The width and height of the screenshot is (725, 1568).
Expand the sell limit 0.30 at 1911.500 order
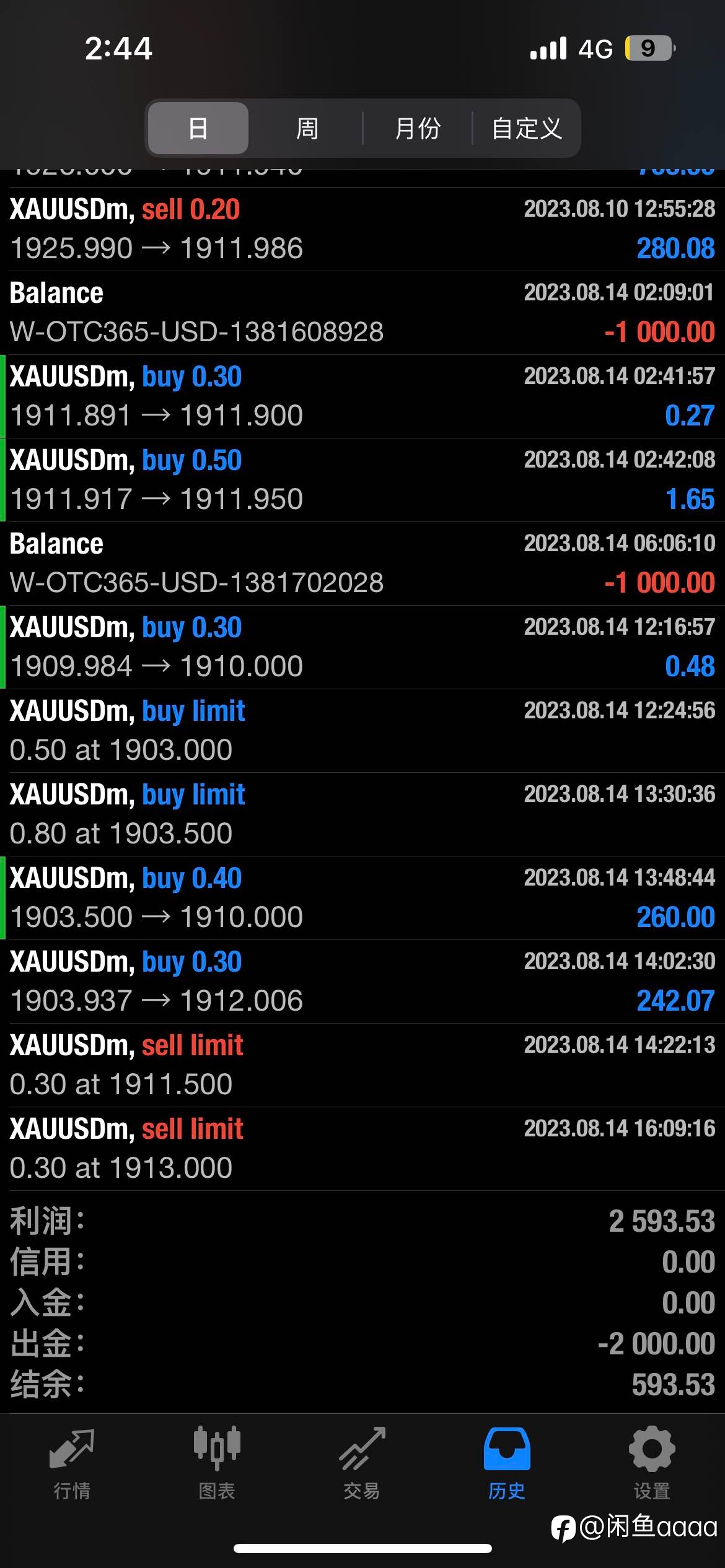click(362, 1065)
